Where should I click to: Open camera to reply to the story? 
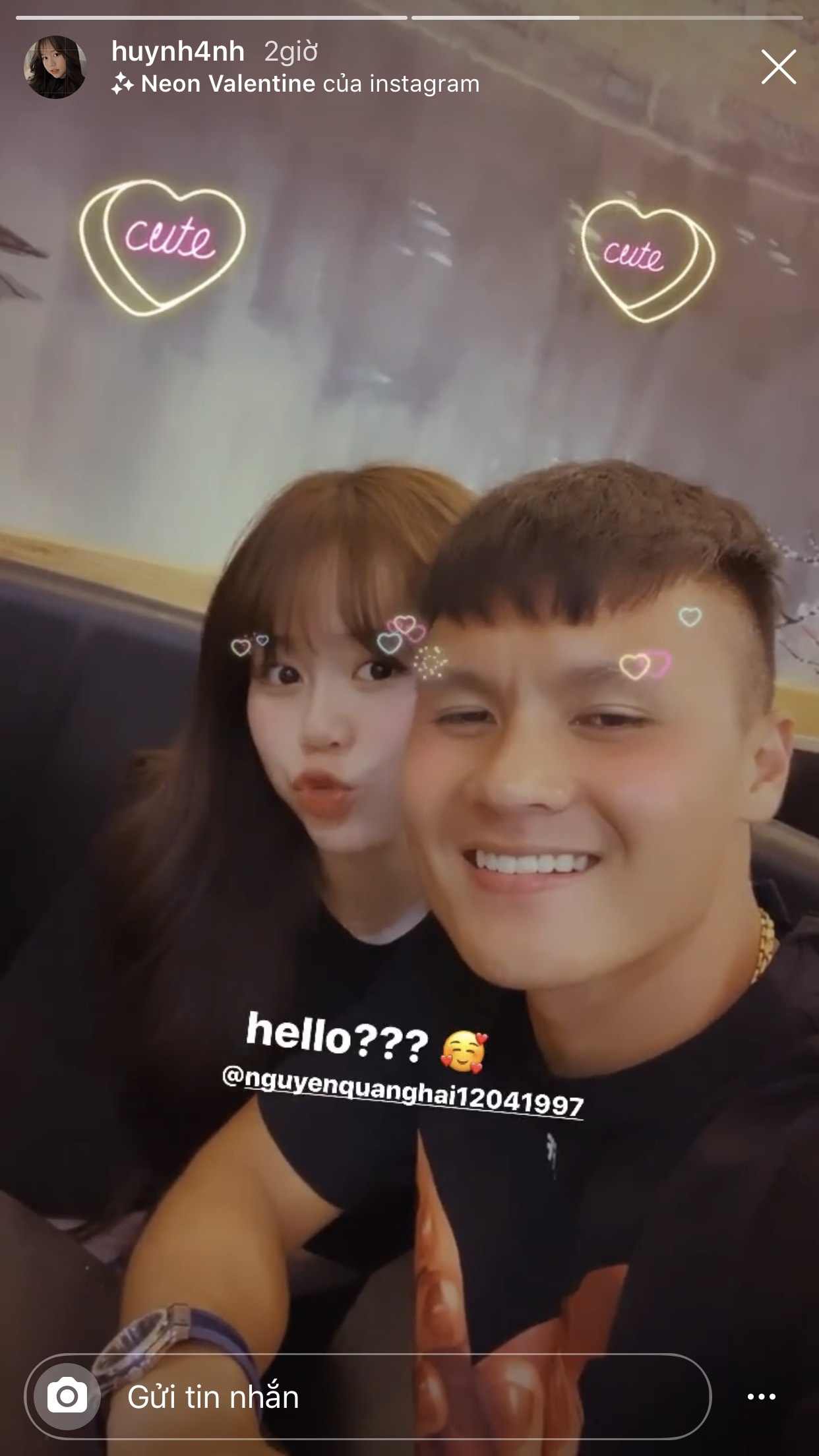coord(67,1395)
